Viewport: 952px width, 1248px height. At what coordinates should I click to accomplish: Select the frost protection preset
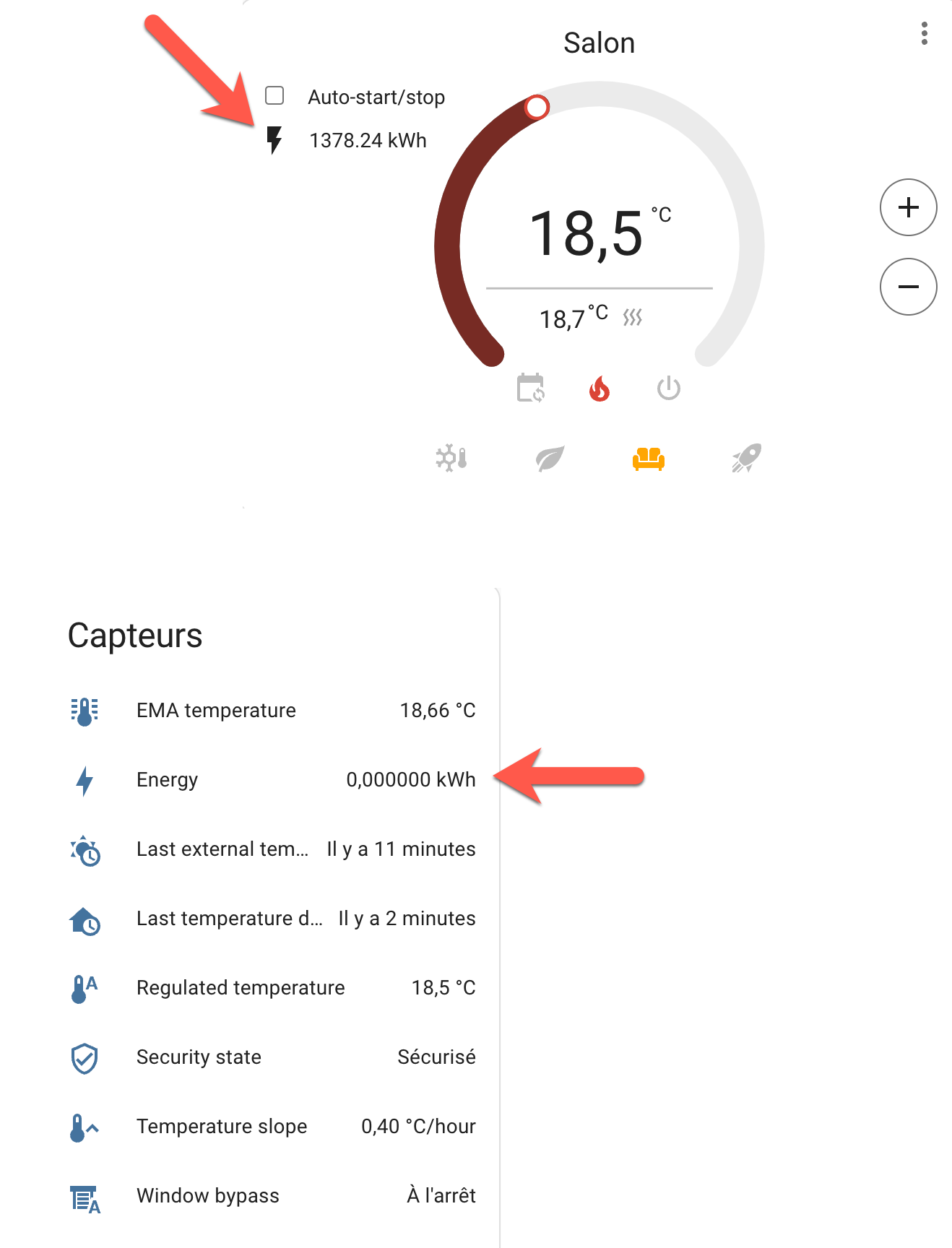coord(451,458)
